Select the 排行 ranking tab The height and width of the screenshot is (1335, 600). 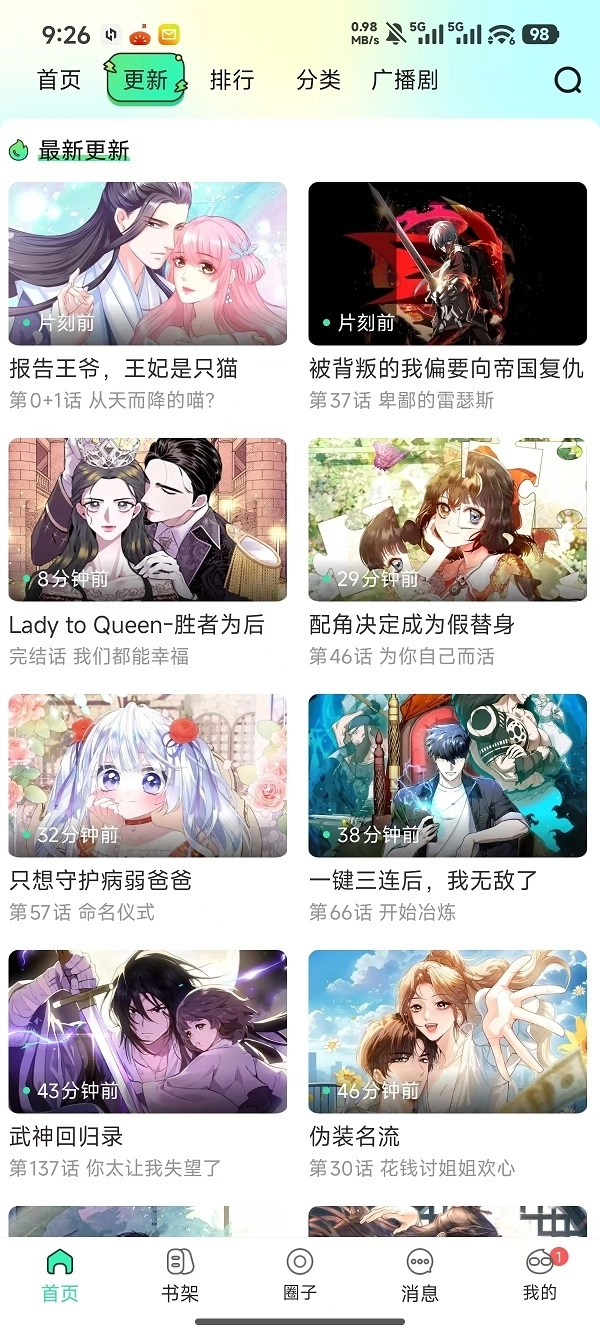click(232, 81)
